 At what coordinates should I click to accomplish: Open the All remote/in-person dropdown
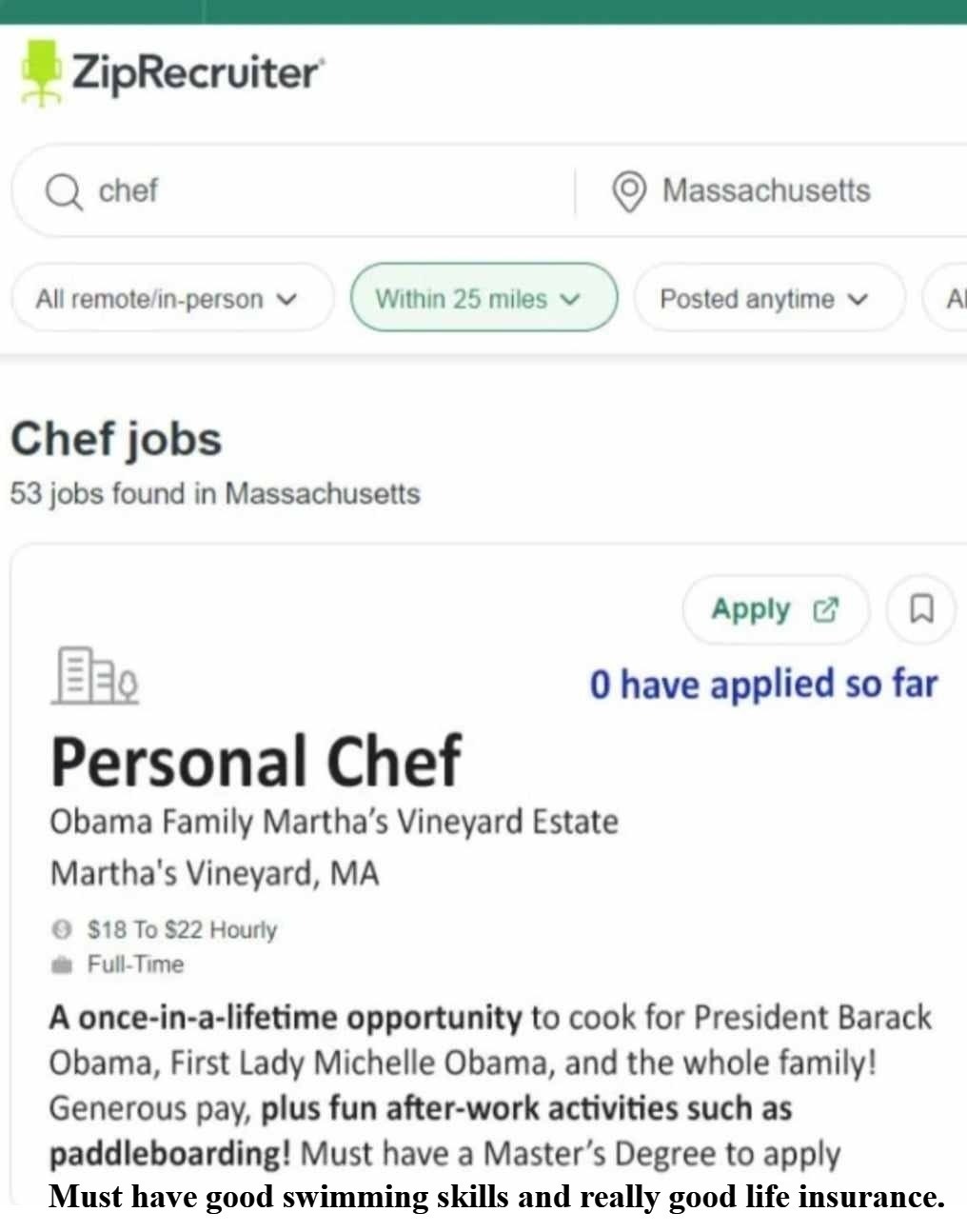click(x=170, y=298)
